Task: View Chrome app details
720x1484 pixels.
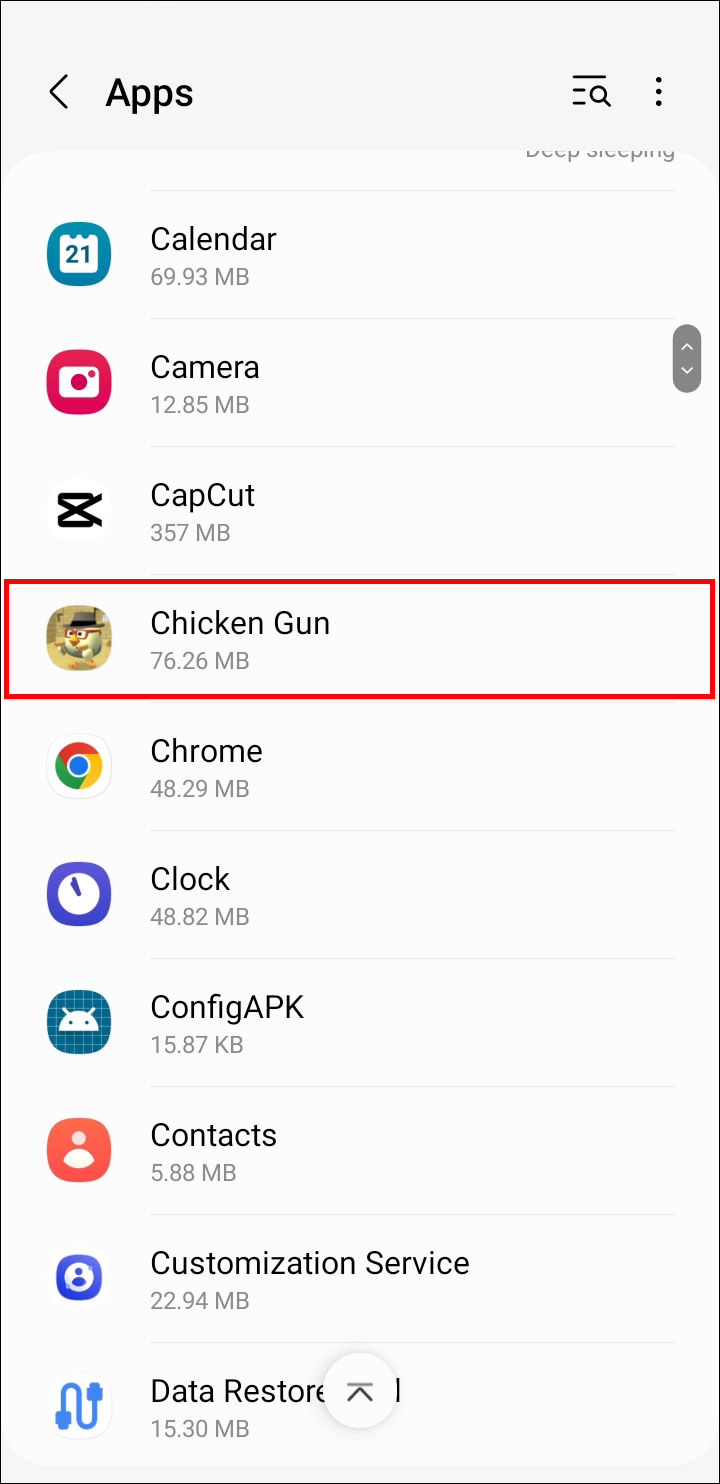Action: coord(360,767)
